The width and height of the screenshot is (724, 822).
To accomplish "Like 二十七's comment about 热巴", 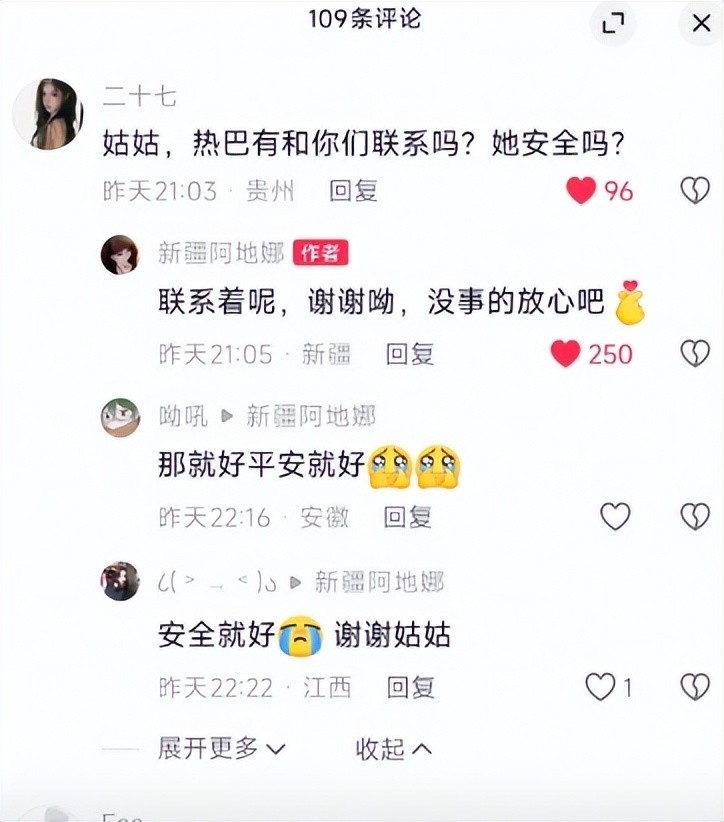I will click(x=582, y=190).
